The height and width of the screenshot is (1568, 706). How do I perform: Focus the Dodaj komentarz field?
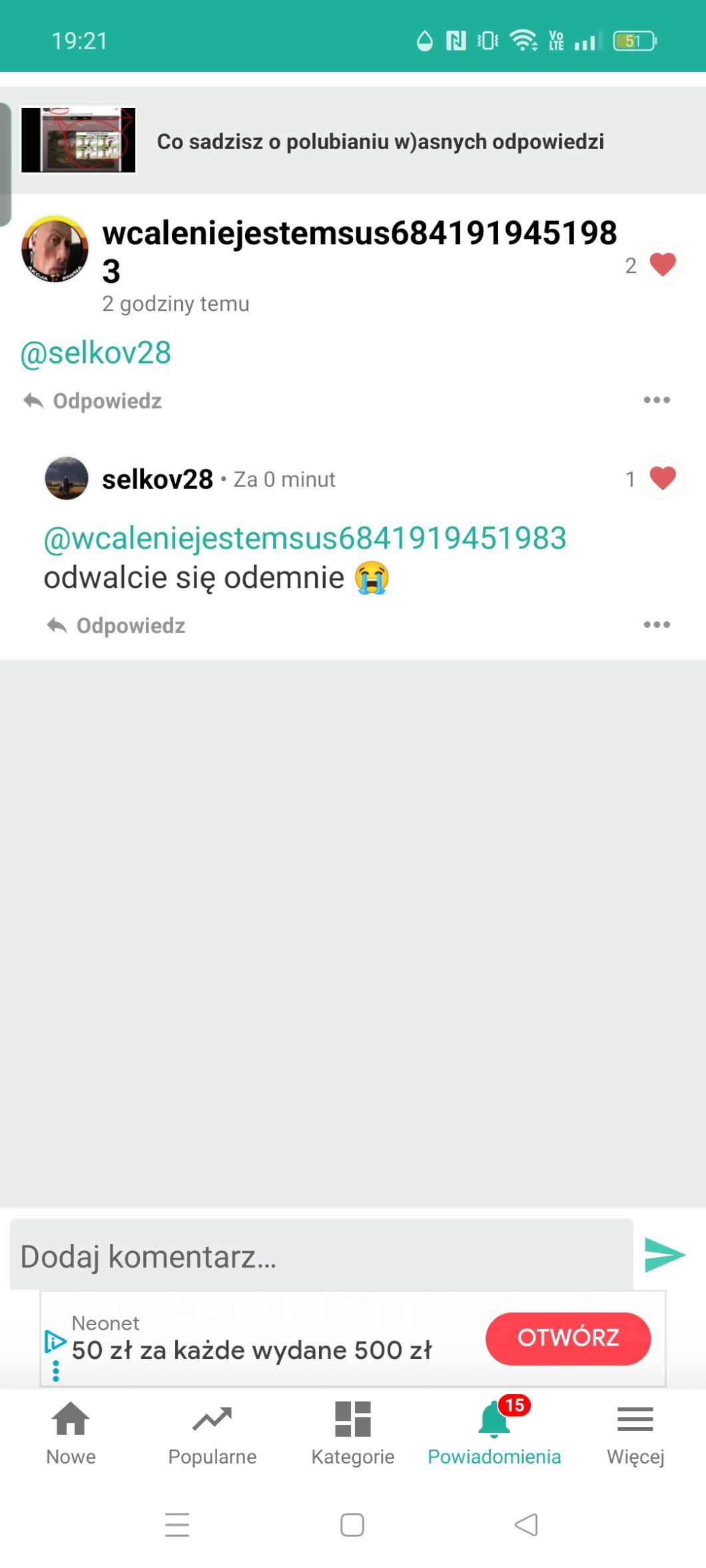320,1256
